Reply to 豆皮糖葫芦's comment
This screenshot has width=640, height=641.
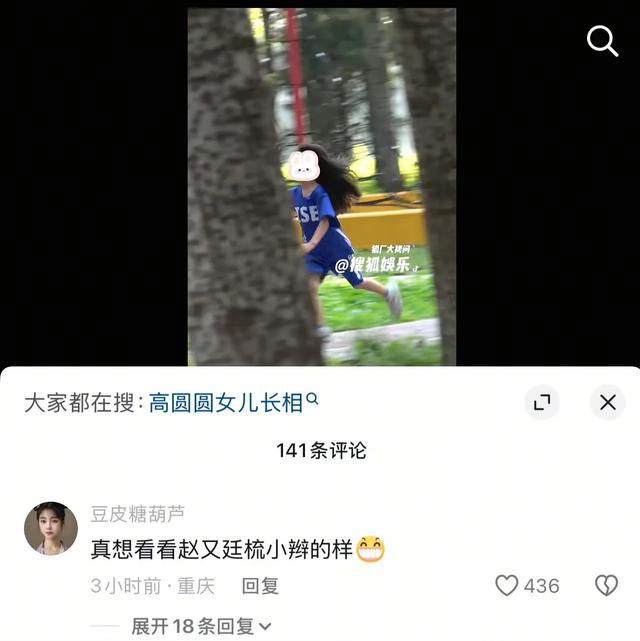click(260, 586)
